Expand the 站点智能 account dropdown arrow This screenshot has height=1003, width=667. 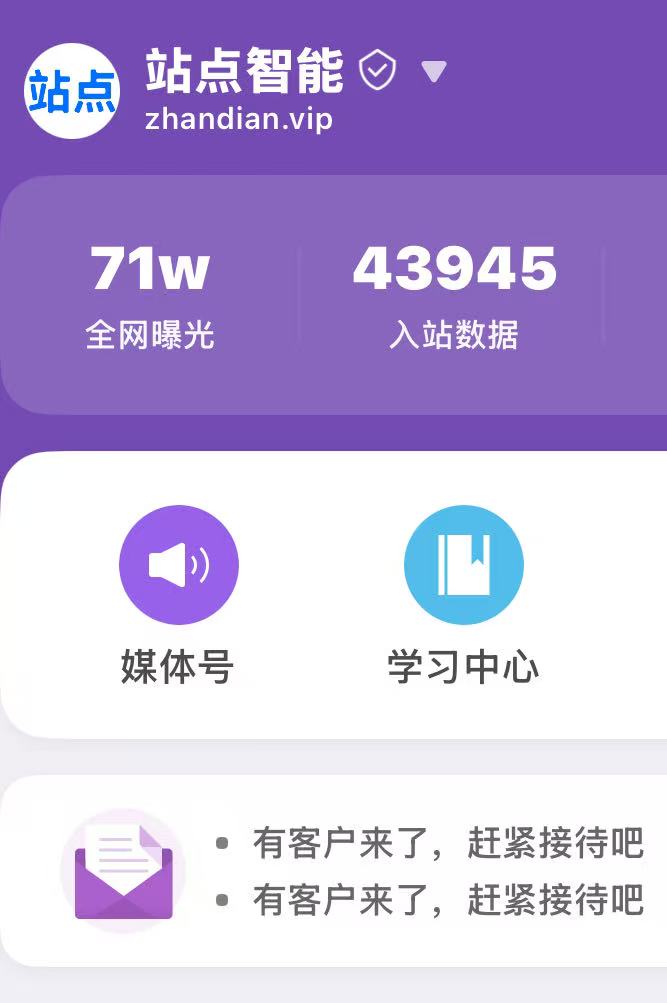pos(433,71)
